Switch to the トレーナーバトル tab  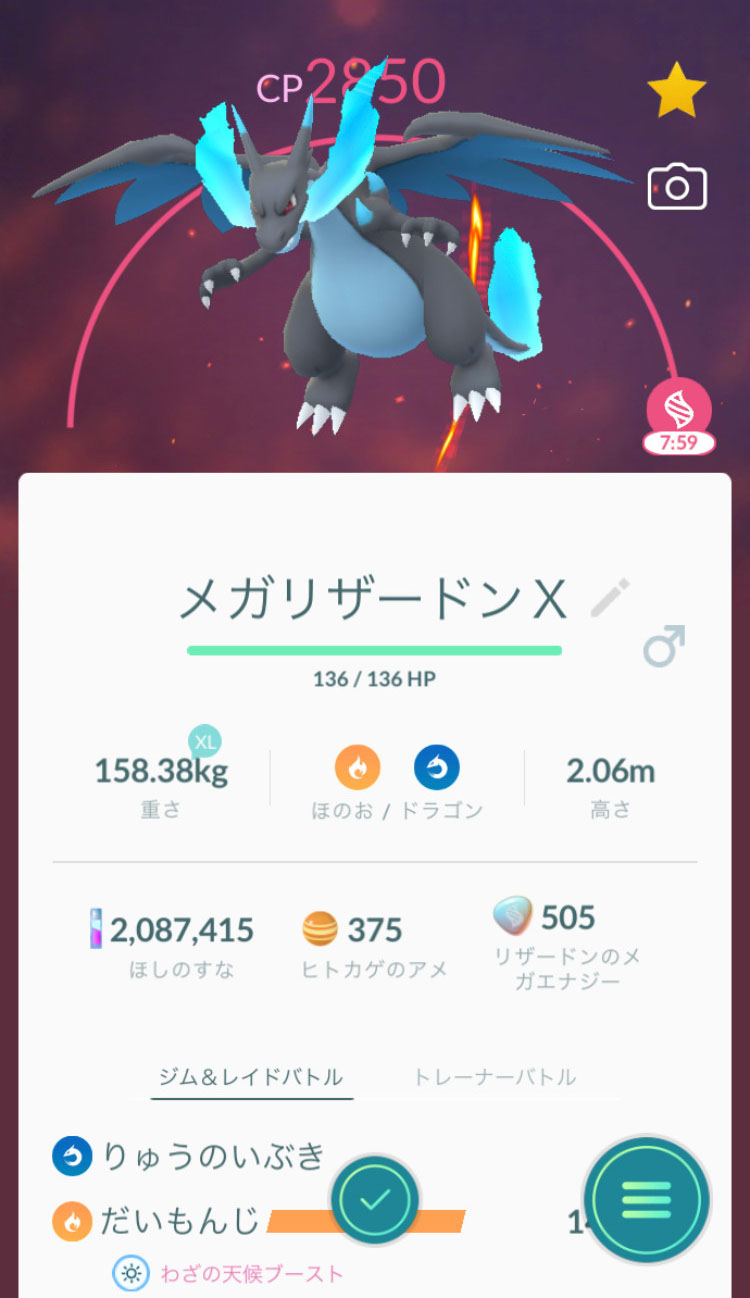(x=494, y=1077)
